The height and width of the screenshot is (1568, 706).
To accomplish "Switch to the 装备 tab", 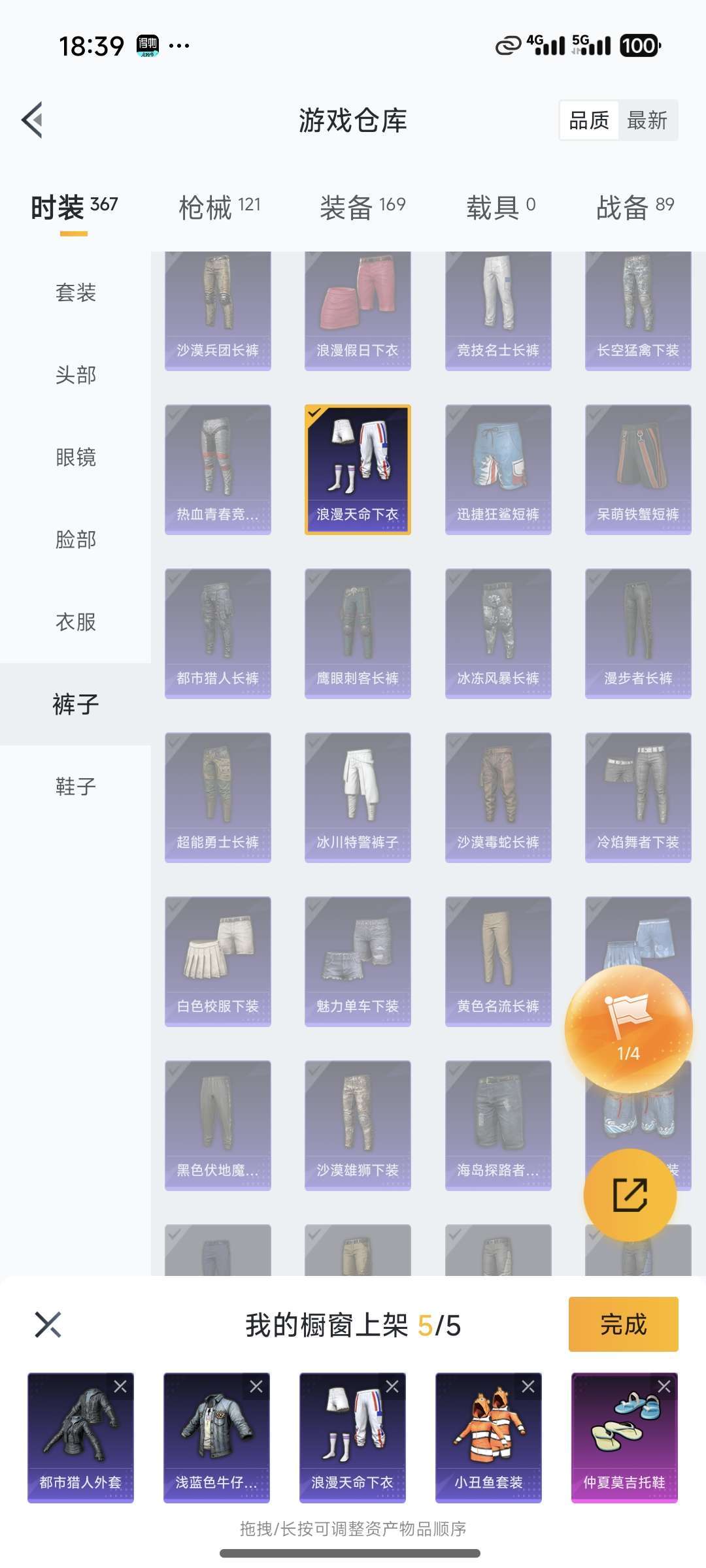I will click(362, 206).
